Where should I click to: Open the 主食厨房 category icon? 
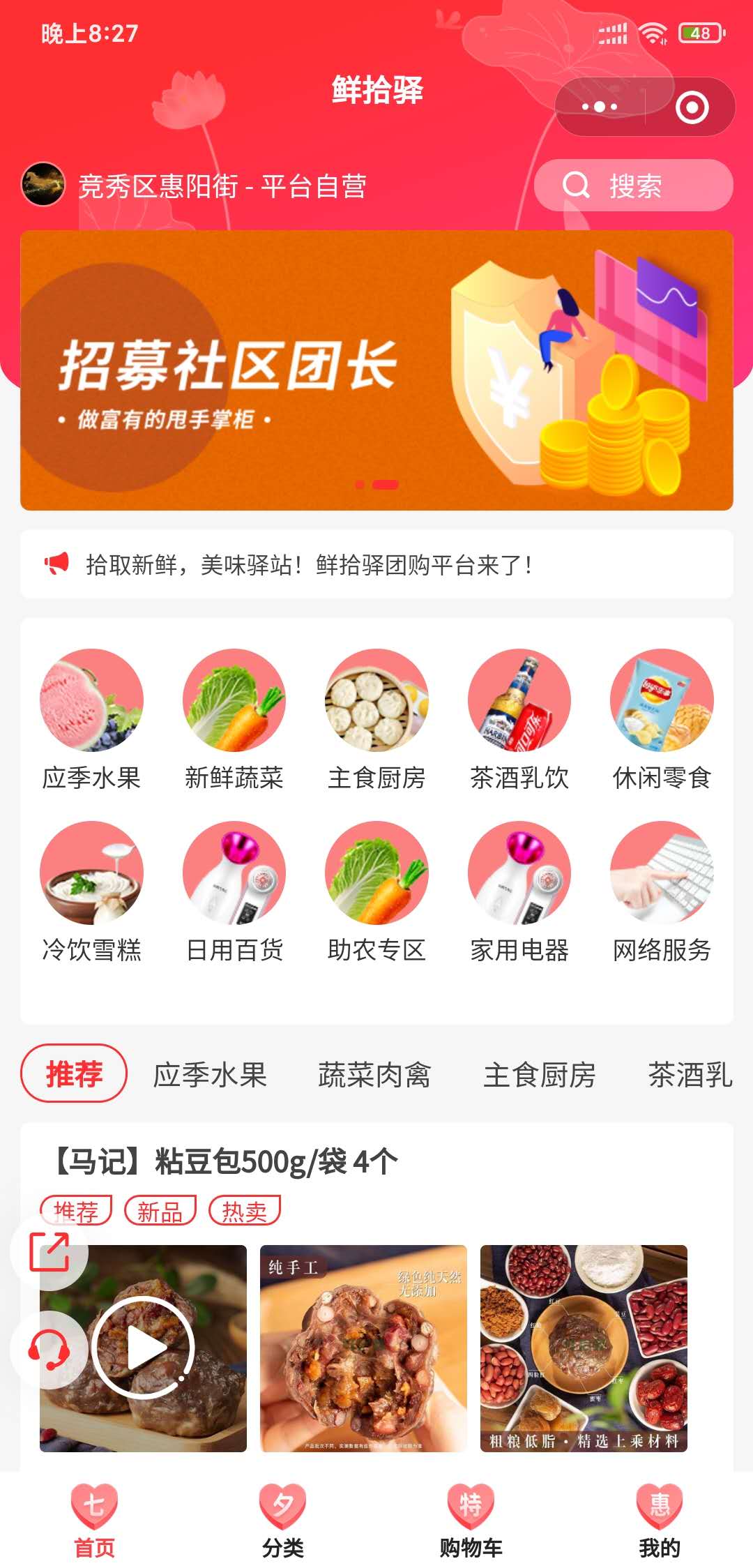[x=376, y=702]
